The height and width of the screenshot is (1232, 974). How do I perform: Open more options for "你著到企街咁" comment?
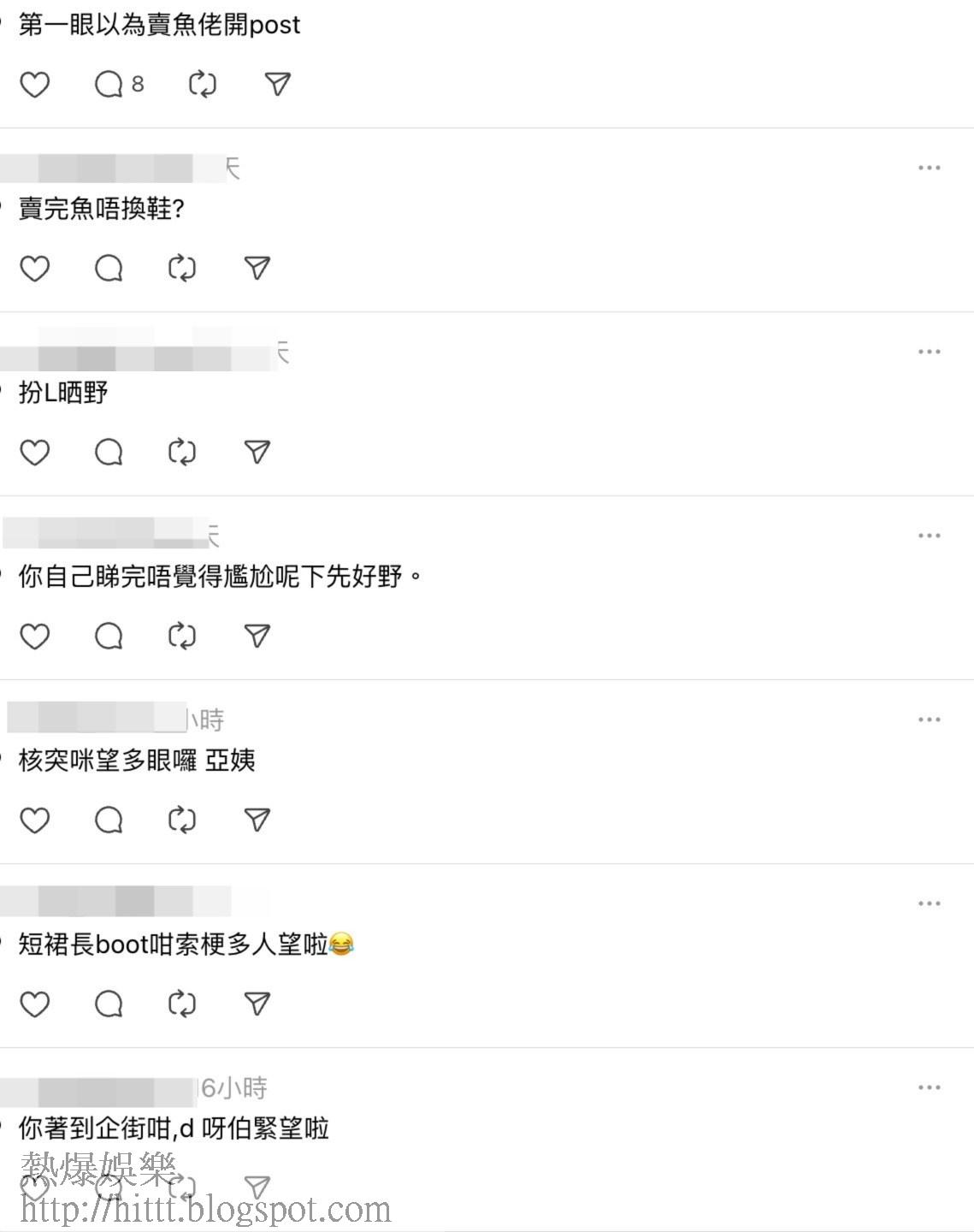pyautogui.click(x=929, y=1087)
